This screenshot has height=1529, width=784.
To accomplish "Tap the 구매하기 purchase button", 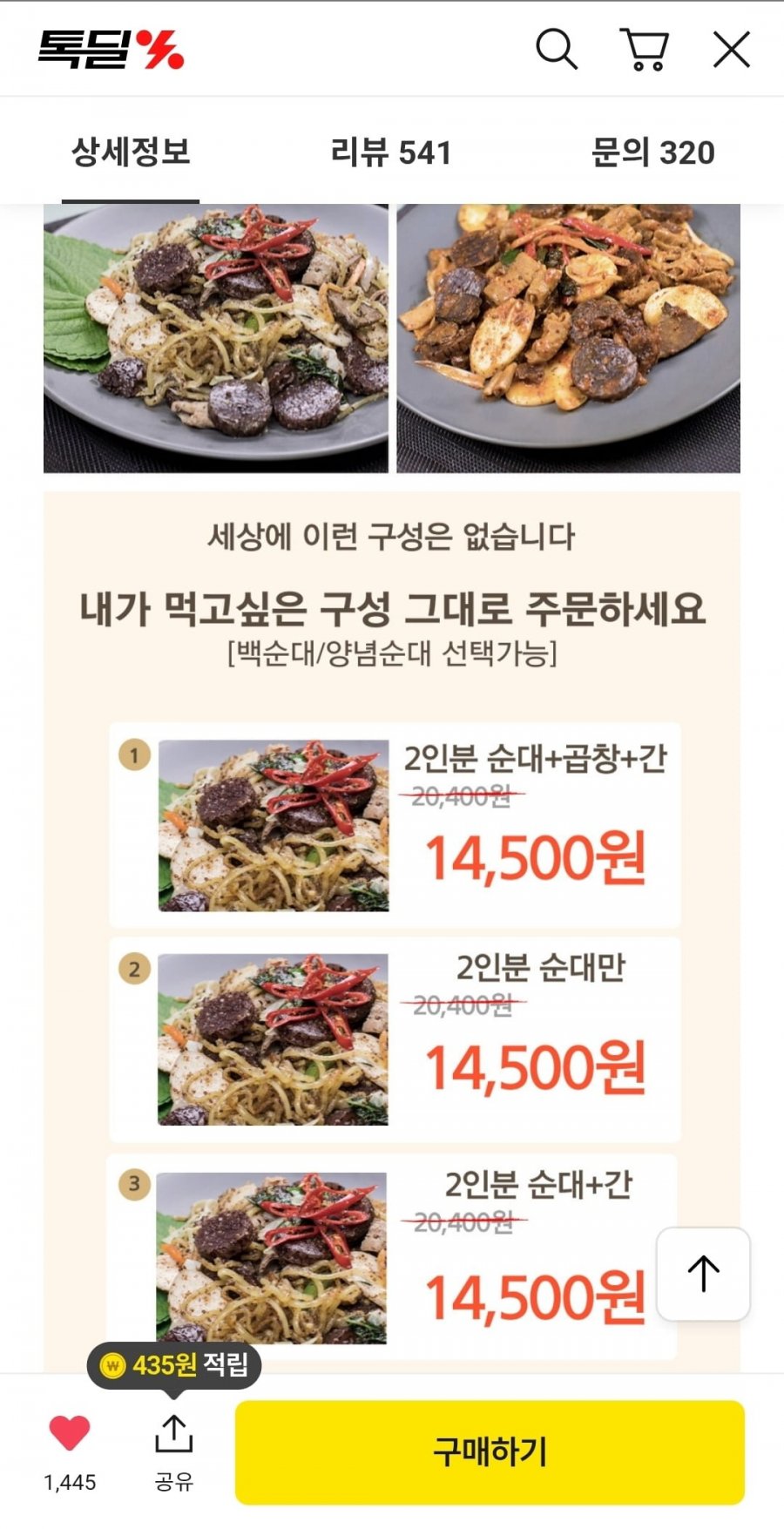I will [x=490, y=1451].
